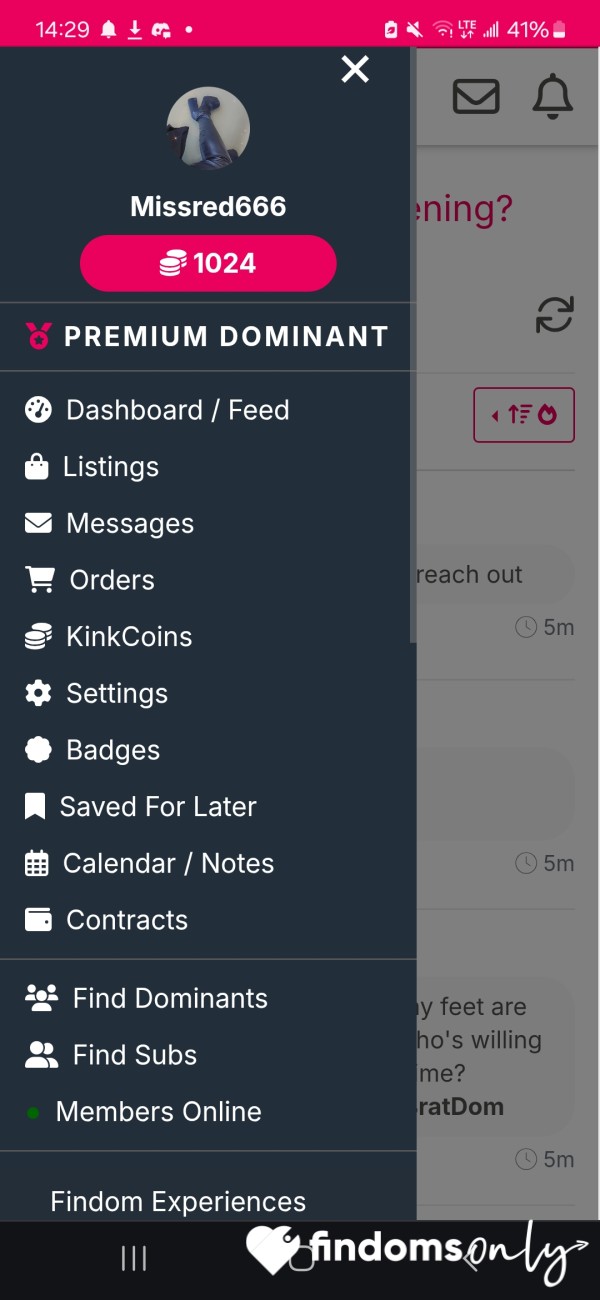Show Members Online

[143, 1112]
